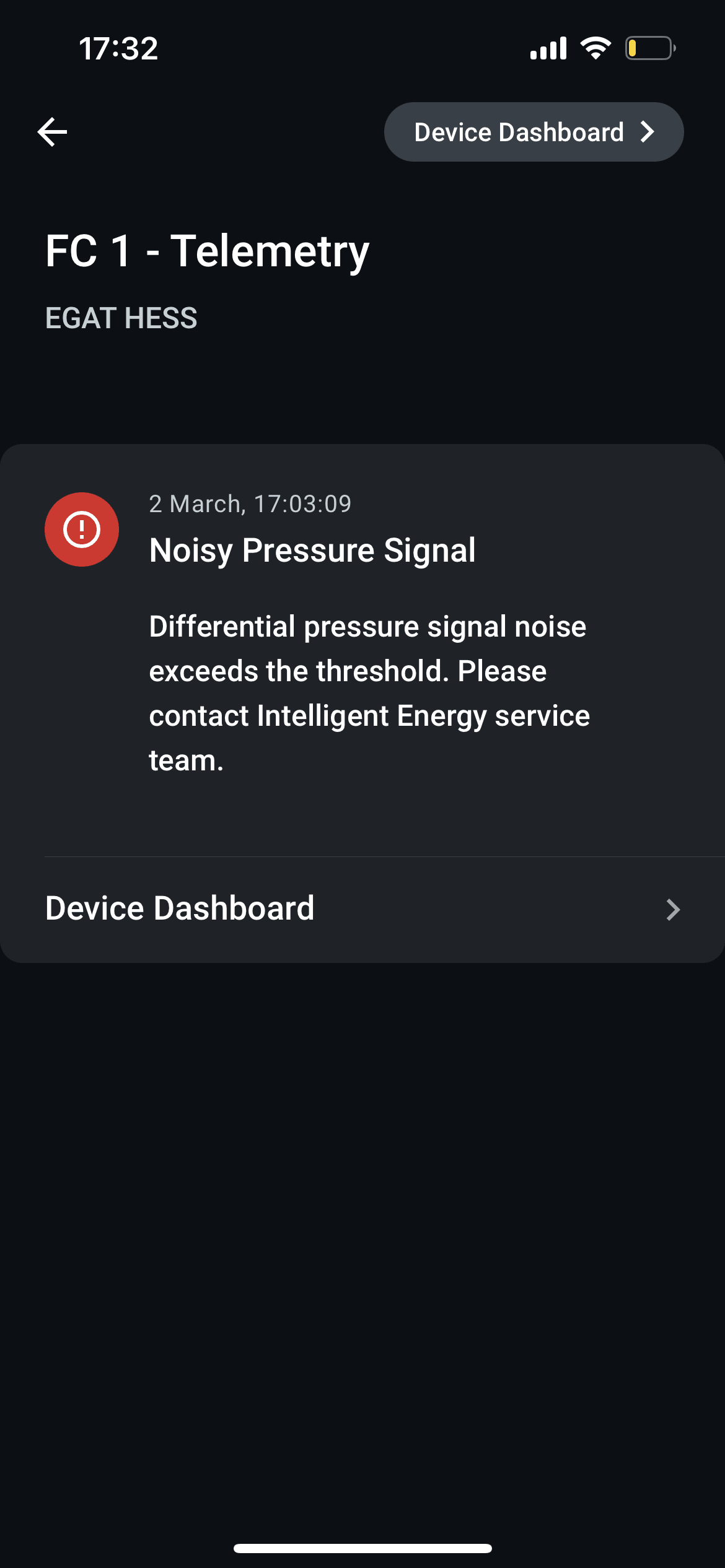Expand the Device Dashboard pill via its chevron
This screenshot has width=725, height=1568.
click(x=648, y=131)
